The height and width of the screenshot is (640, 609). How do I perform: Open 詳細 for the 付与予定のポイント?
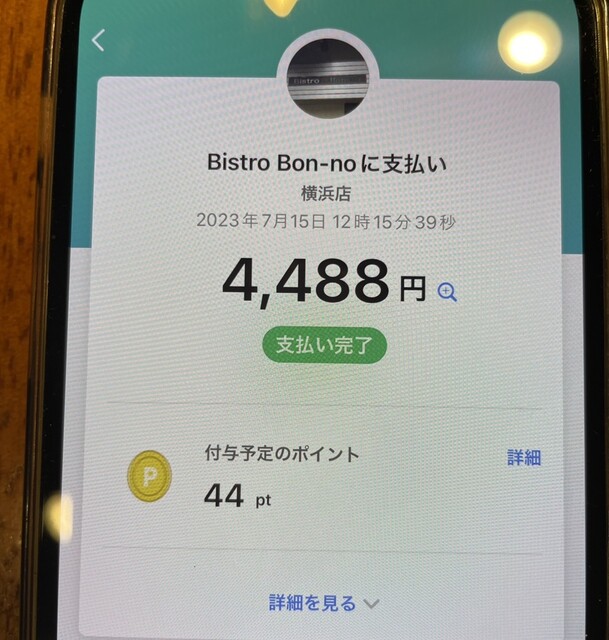[x=524, y=458]
